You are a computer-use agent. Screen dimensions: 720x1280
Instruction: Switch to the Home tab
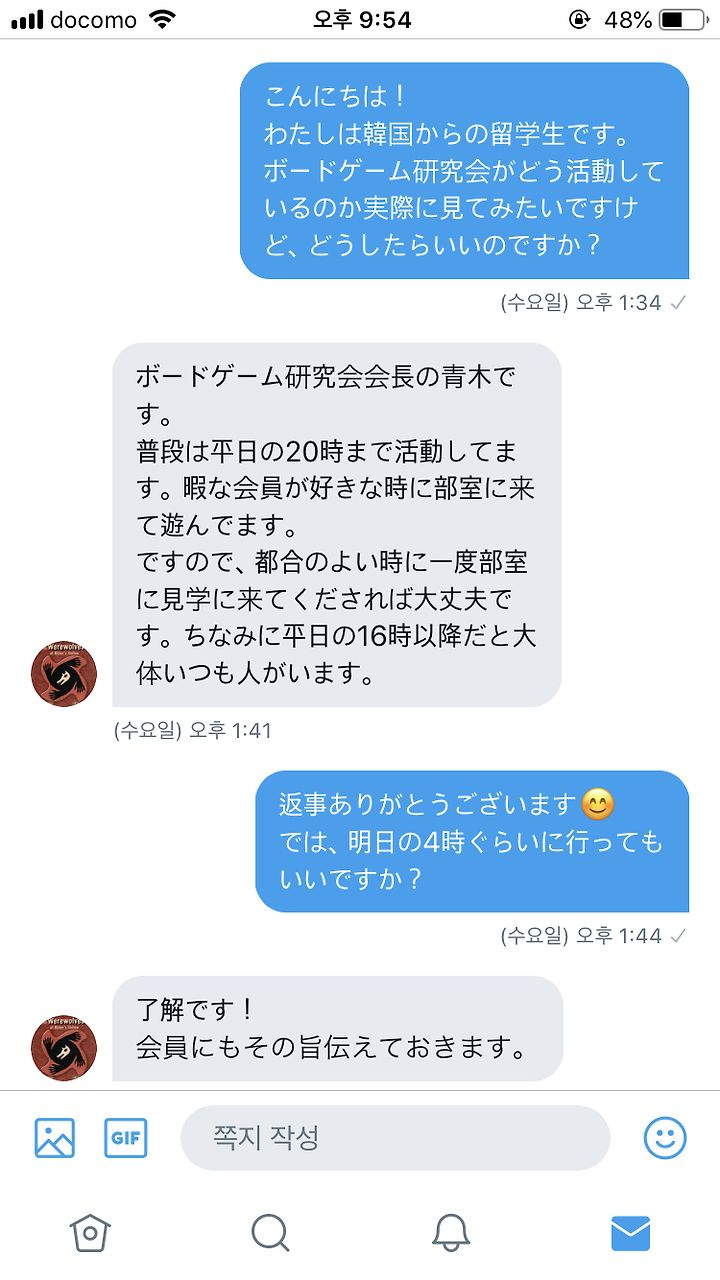pos(90,1233)
